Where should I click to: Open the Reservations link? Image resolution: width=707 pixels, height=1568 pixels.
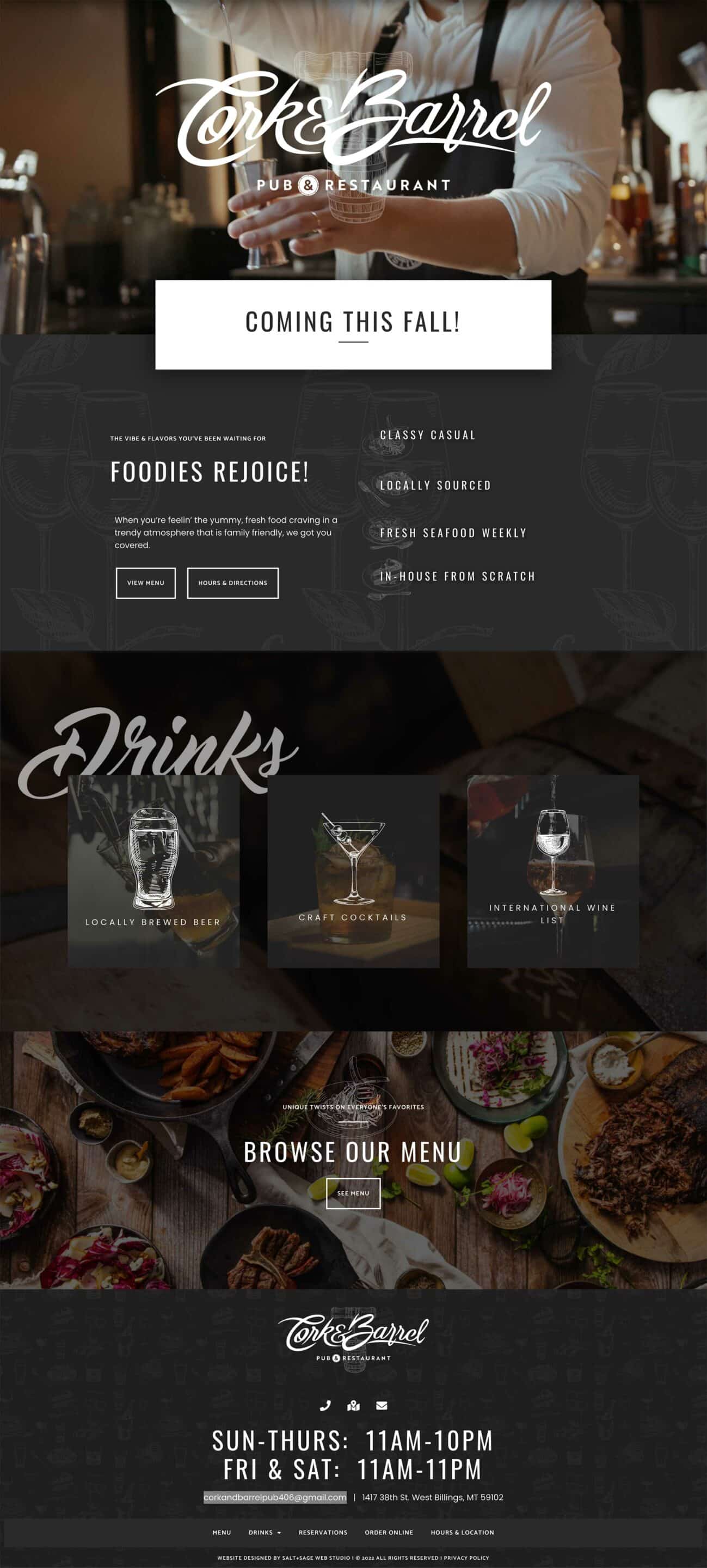[322, 1532]
